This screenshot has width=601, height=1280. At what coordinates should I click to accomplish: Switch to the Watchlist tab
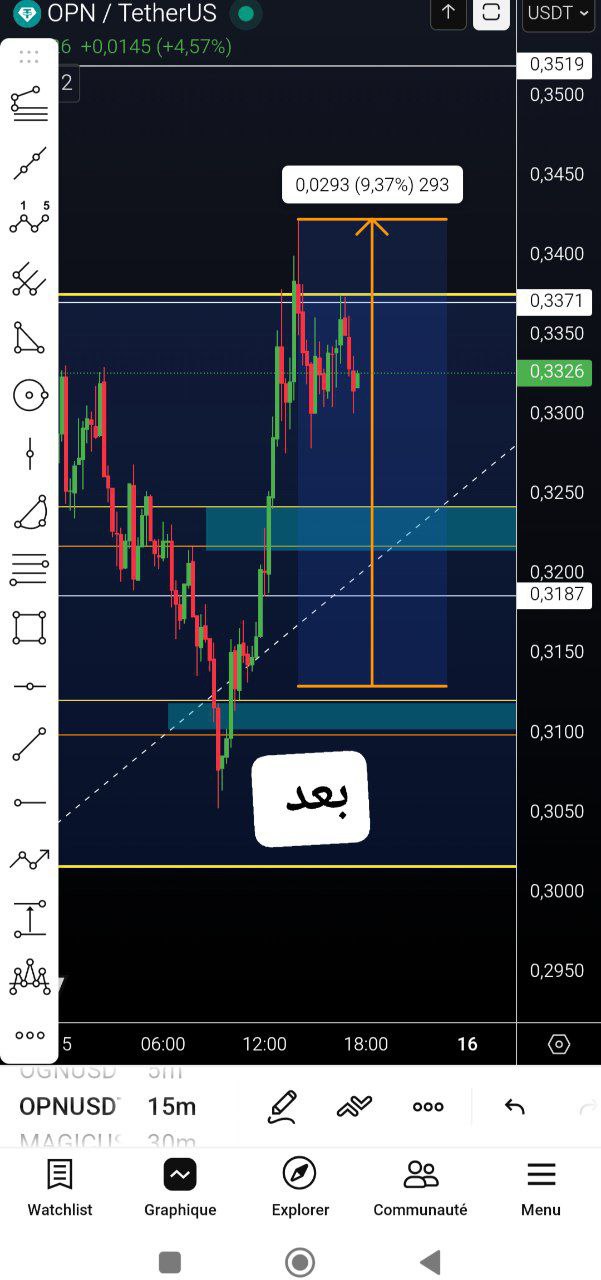click(60, 1188)
